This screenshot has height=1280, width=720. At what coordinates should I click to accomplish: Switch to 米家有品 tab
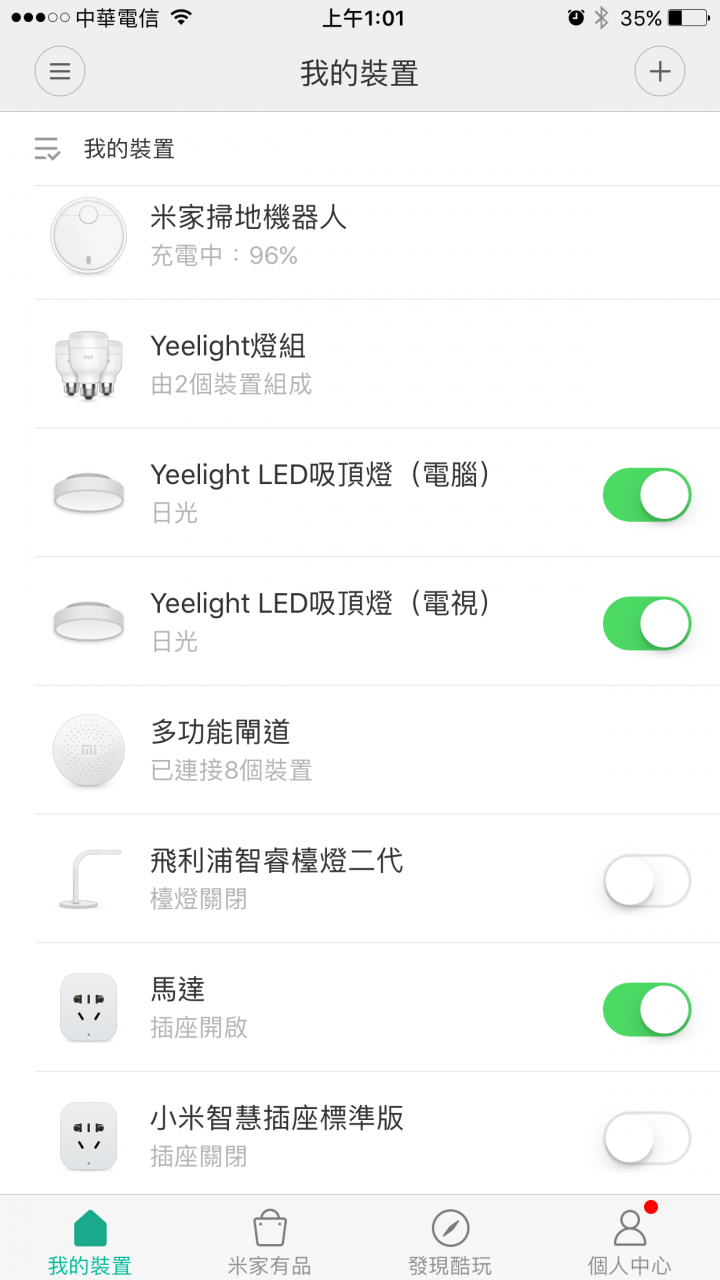(x=270, y=1240)
